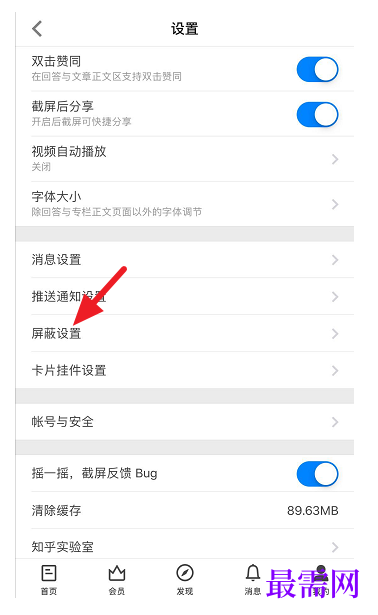The height and width of the screenshot is (615, 378).
Task: Switch to the 首页 tab
Action: tap(49, 580)
